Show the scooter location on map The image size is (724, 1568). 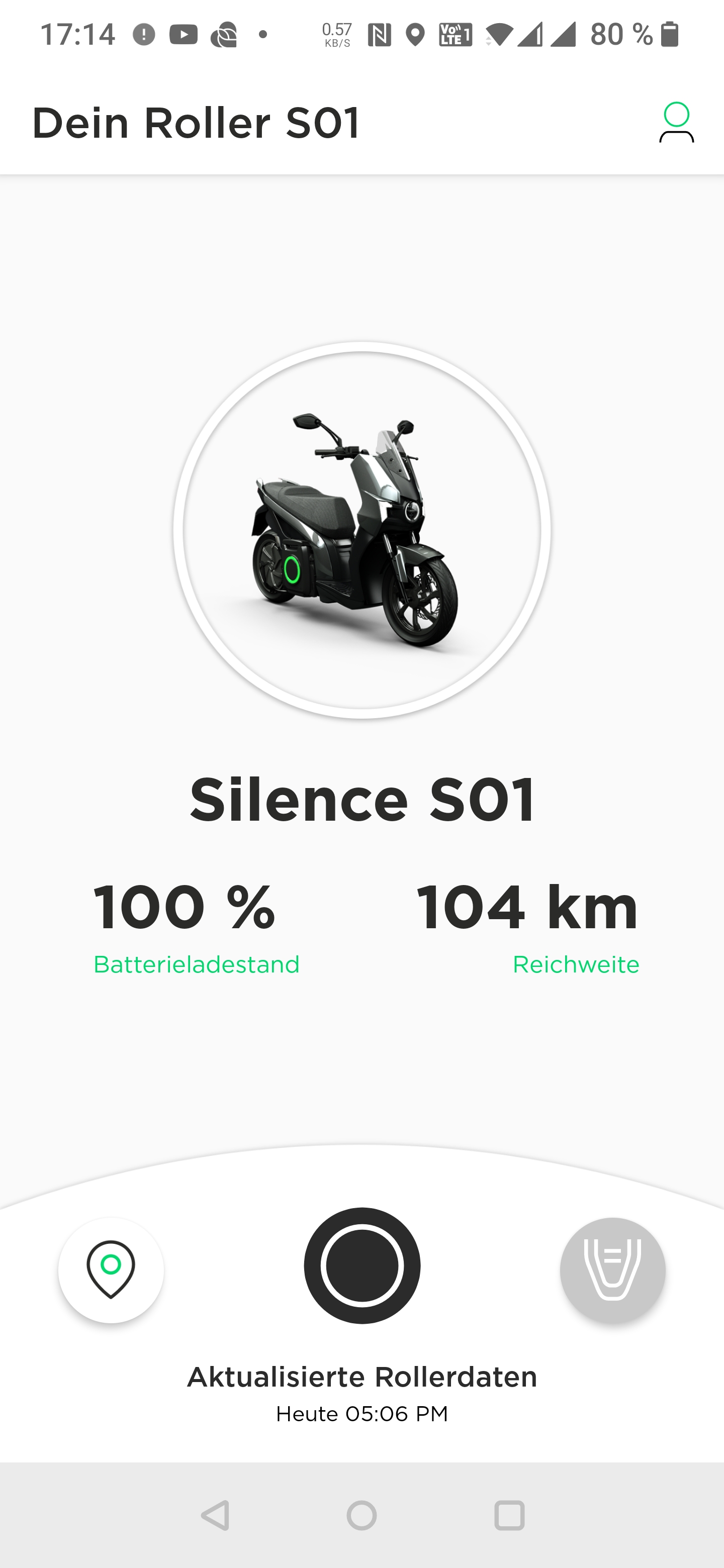click(111, 1270)
